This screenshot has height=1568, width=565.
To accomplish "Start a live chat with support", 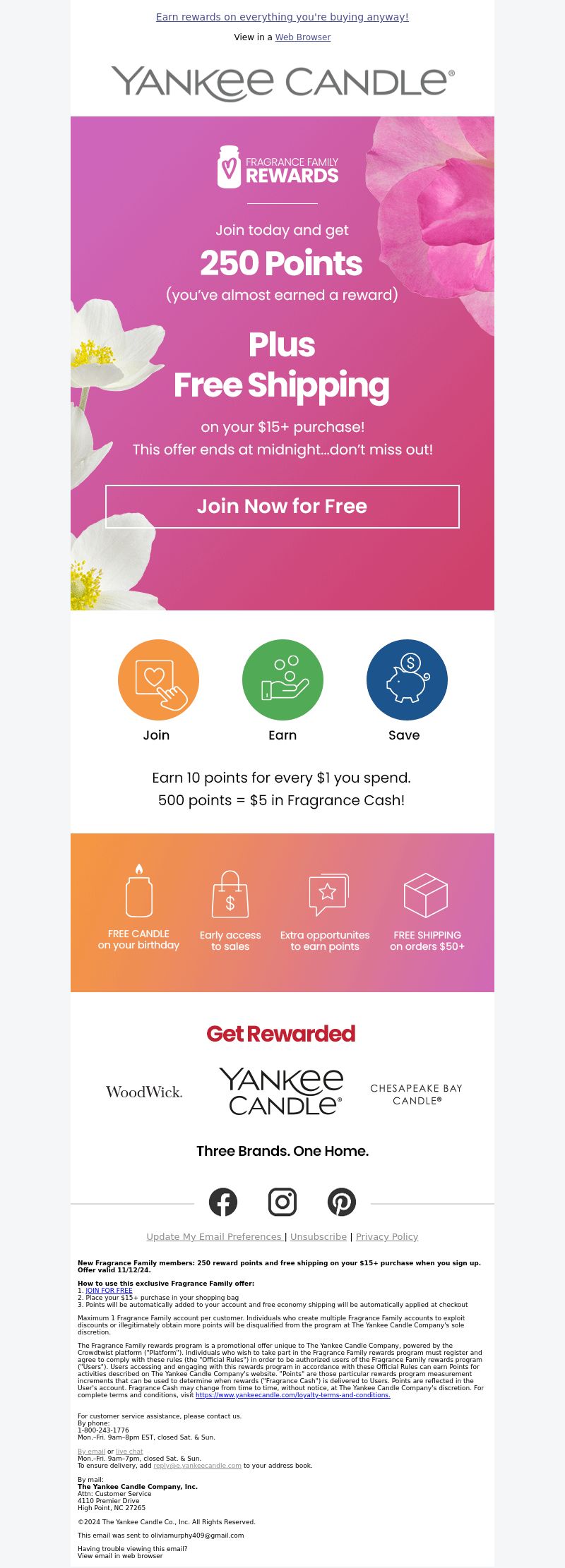I will [x=129, y=1451].
